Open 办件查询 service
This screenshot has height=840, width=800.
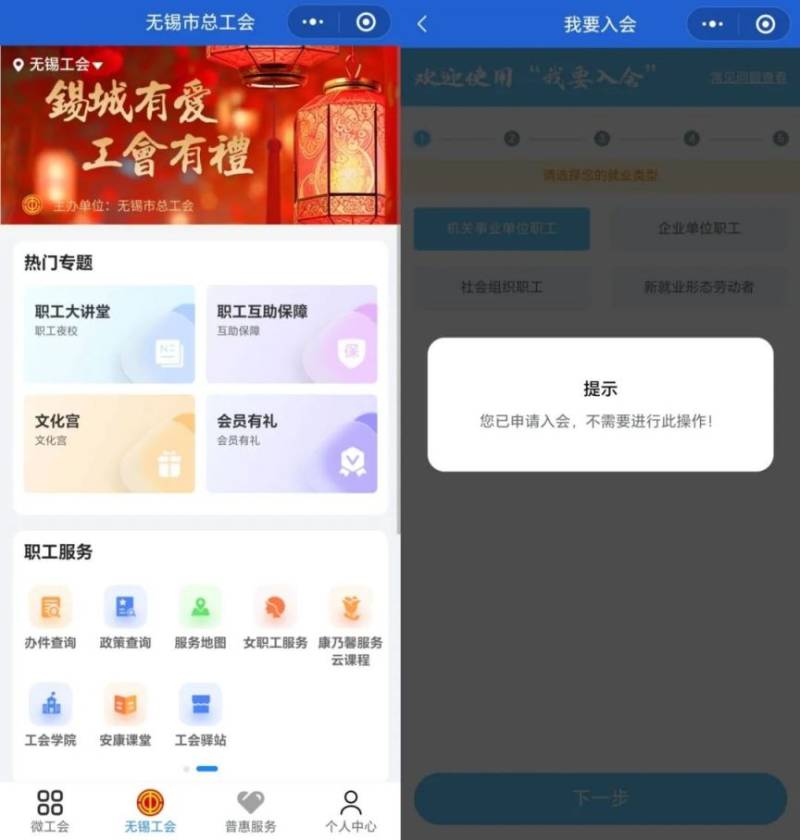coord(50,617)
